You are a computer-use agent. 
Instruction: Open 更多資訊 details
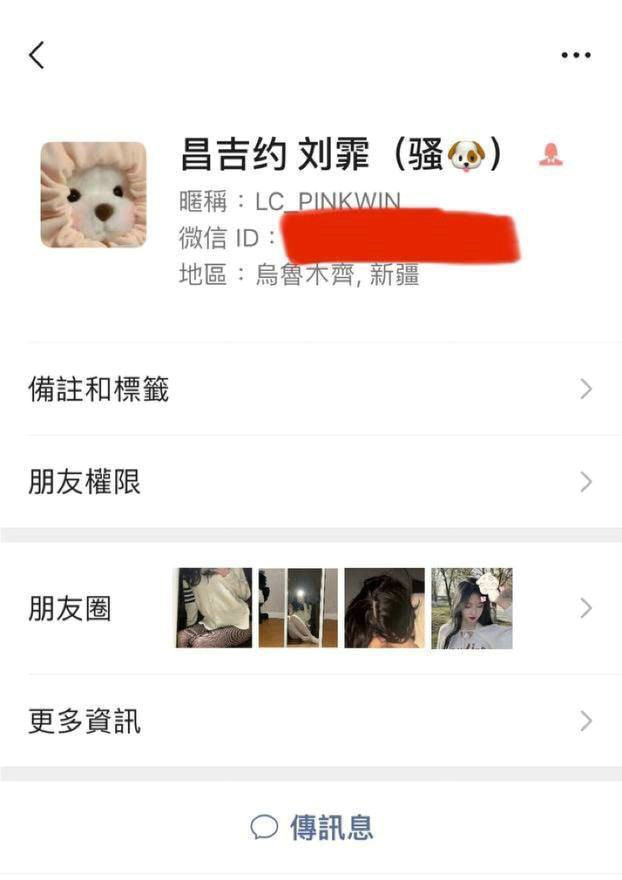(x=310, y=721)
